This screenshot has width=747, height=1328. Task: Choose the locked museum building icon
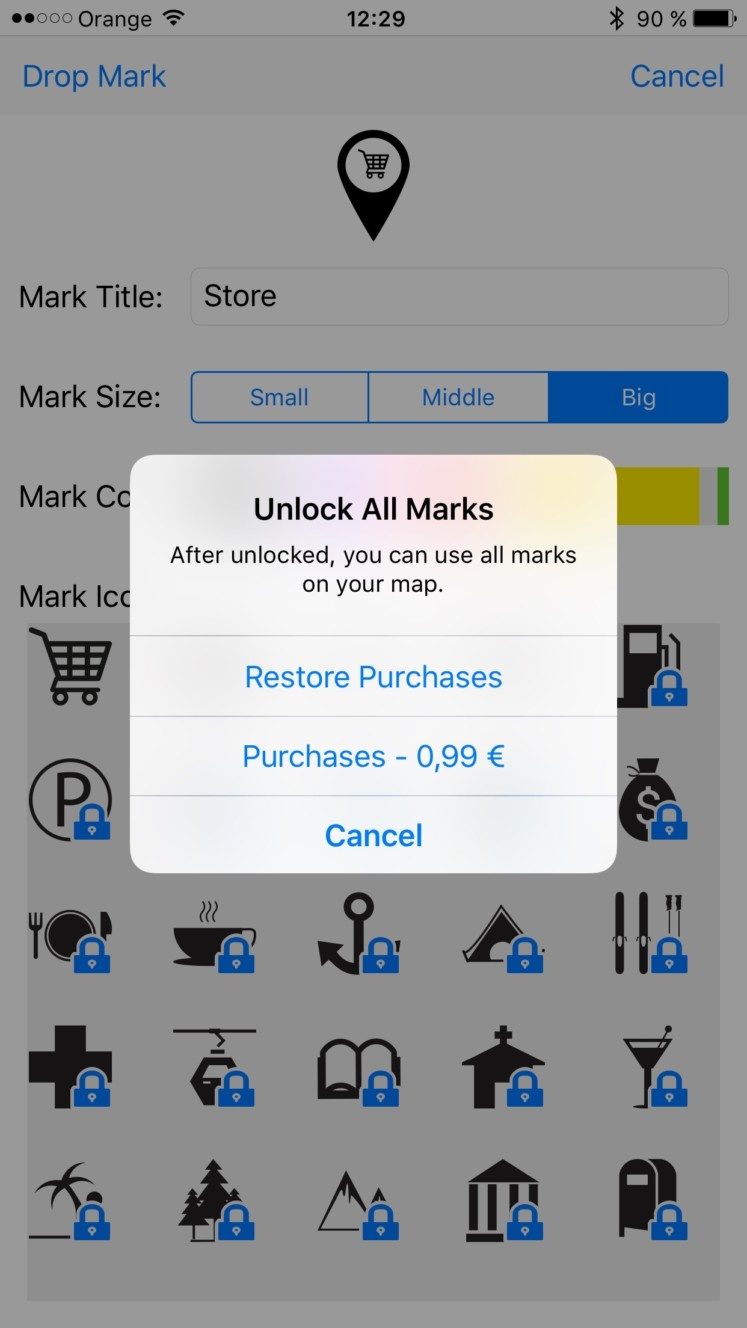(503, 1201)
